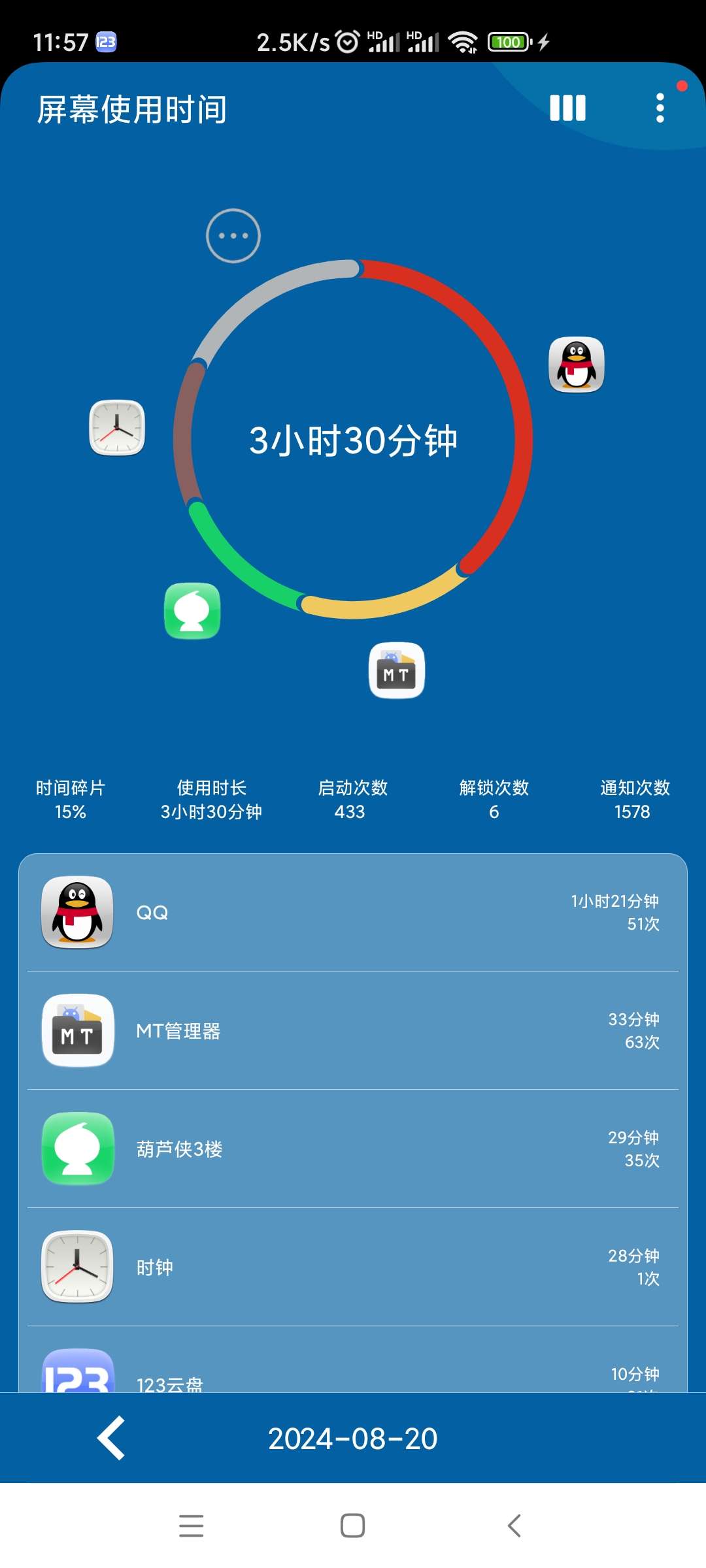Open 葫芦侠3楼 usage details row

(353, 1149)
